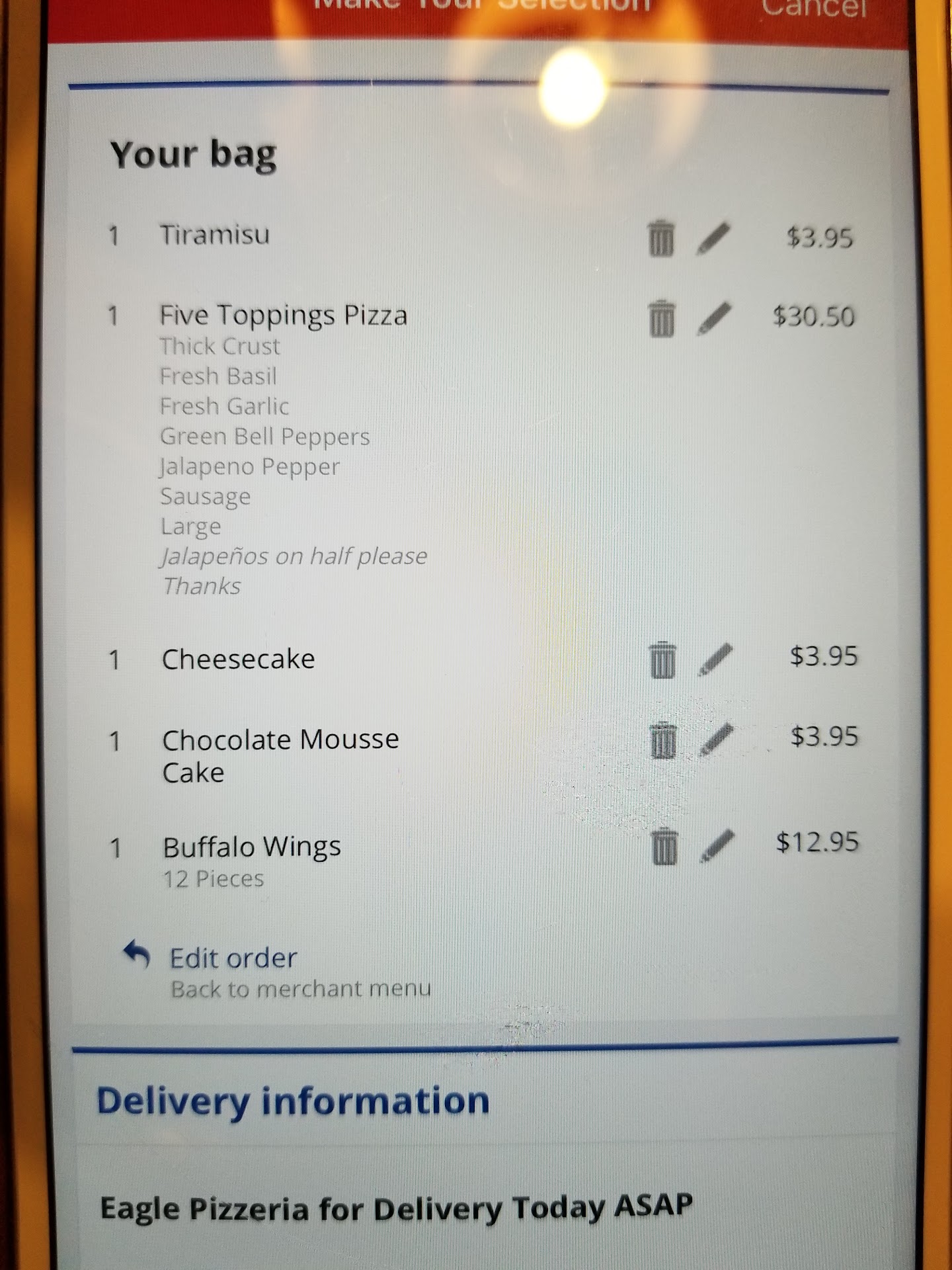Delete Buffalo Wings from the bag
Viewport: 952px width, 1270px height.
(x=664, y=846)
